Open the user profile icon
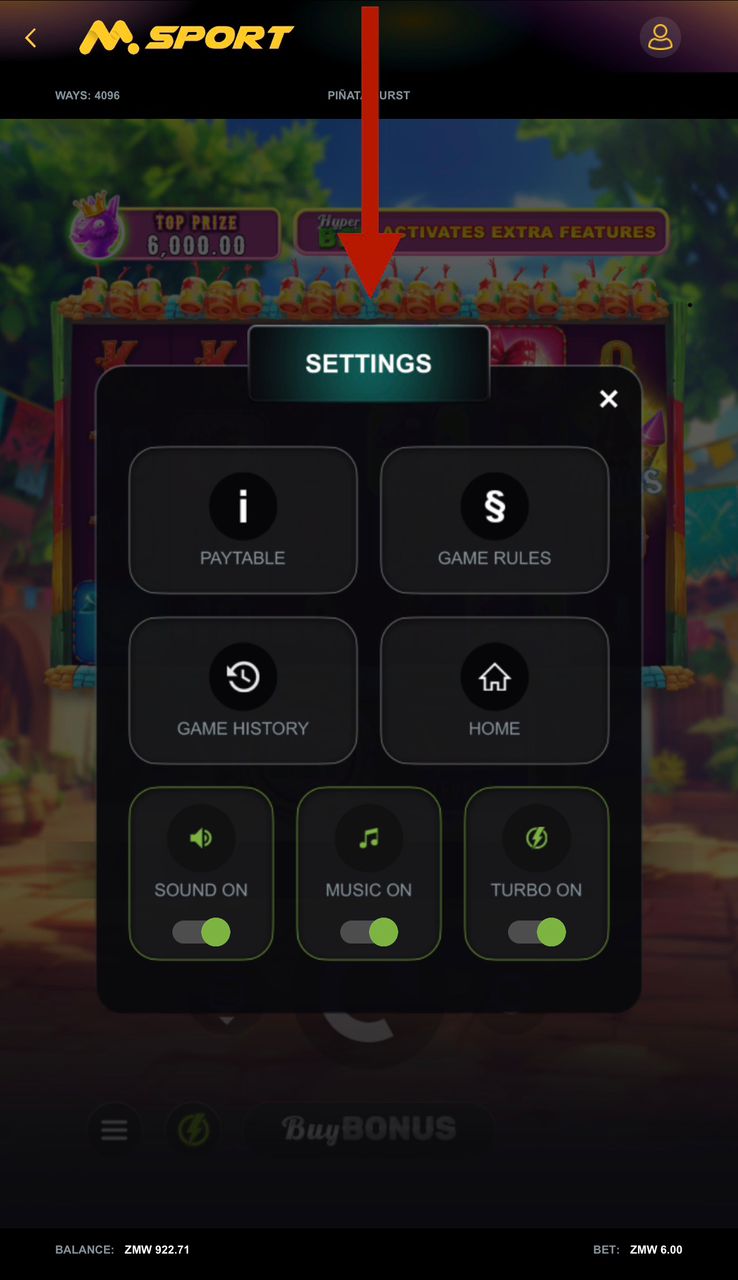This screenshot has width=738, height=1280. (660, 38)
